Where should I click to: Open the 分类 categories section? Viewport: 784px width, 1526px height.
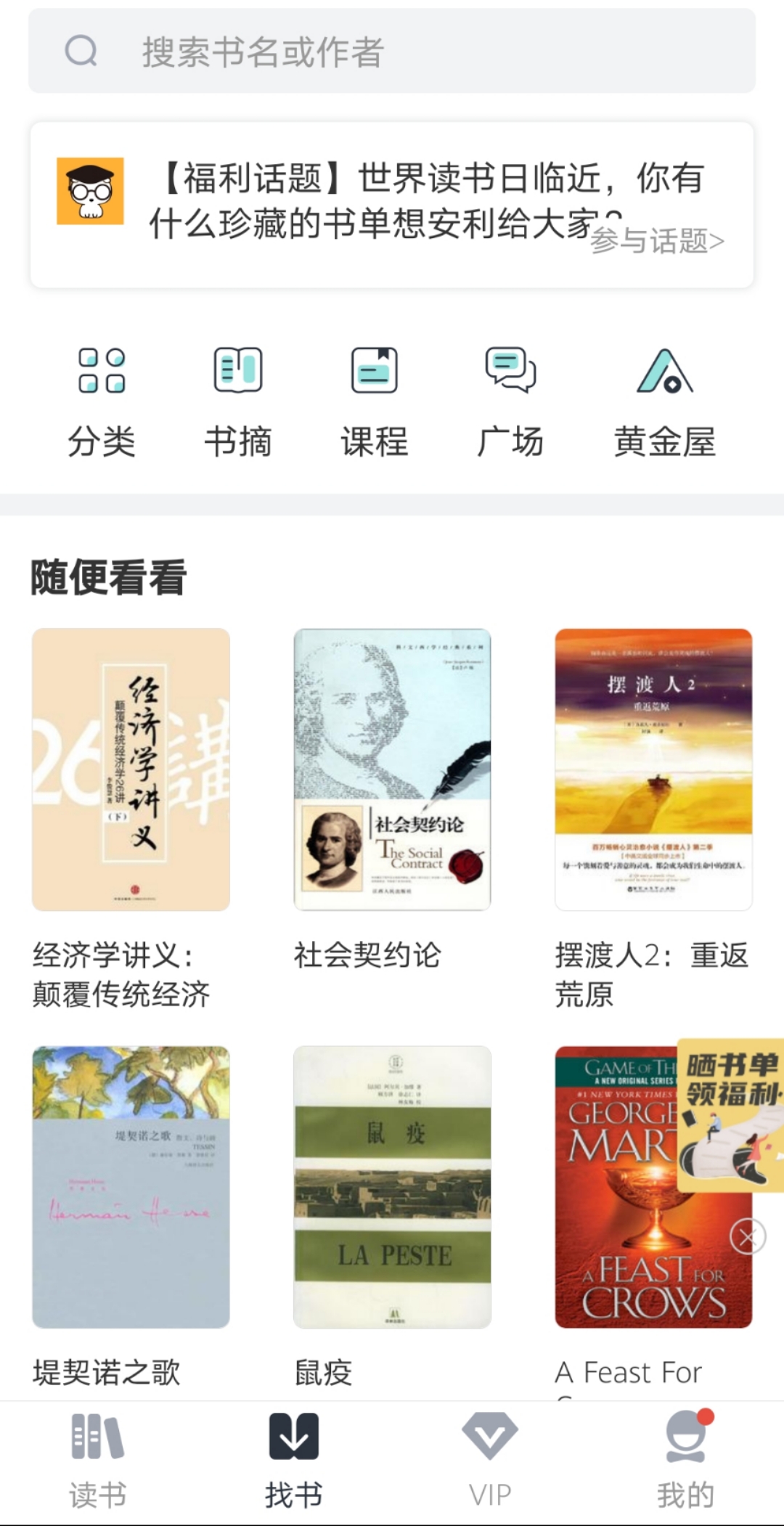pyautogui.click(x=102, y=401)
